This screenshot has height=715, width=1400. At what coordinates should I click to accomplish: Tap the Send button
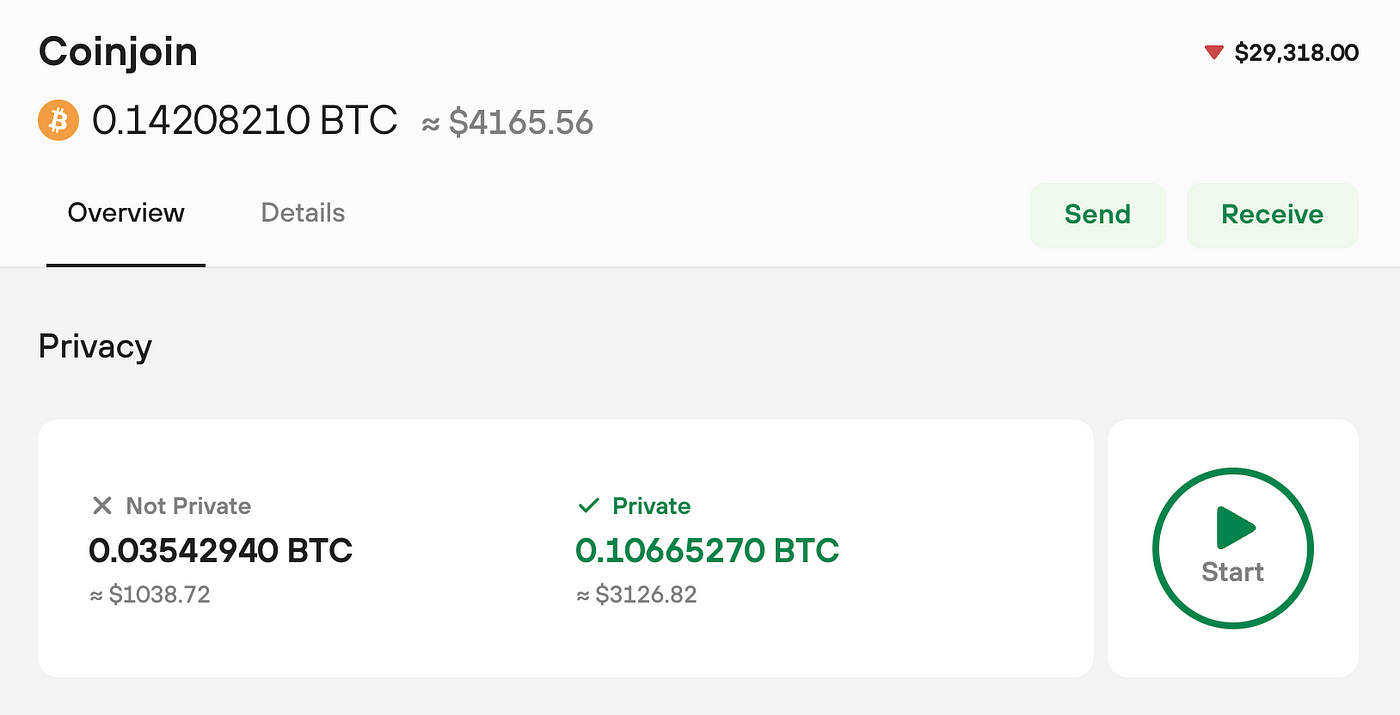(1097, 214)
